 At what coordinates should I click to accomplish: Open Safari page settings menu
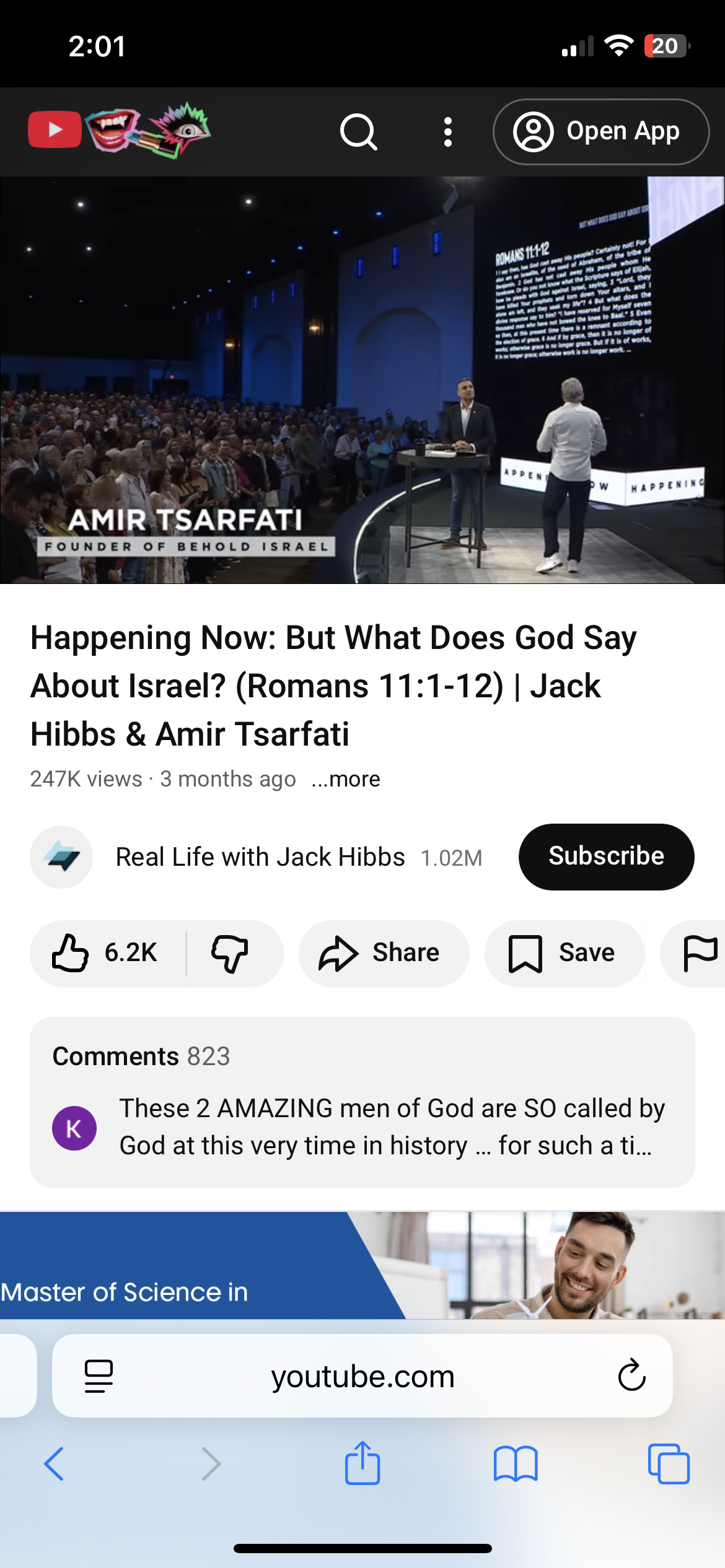99,1376
